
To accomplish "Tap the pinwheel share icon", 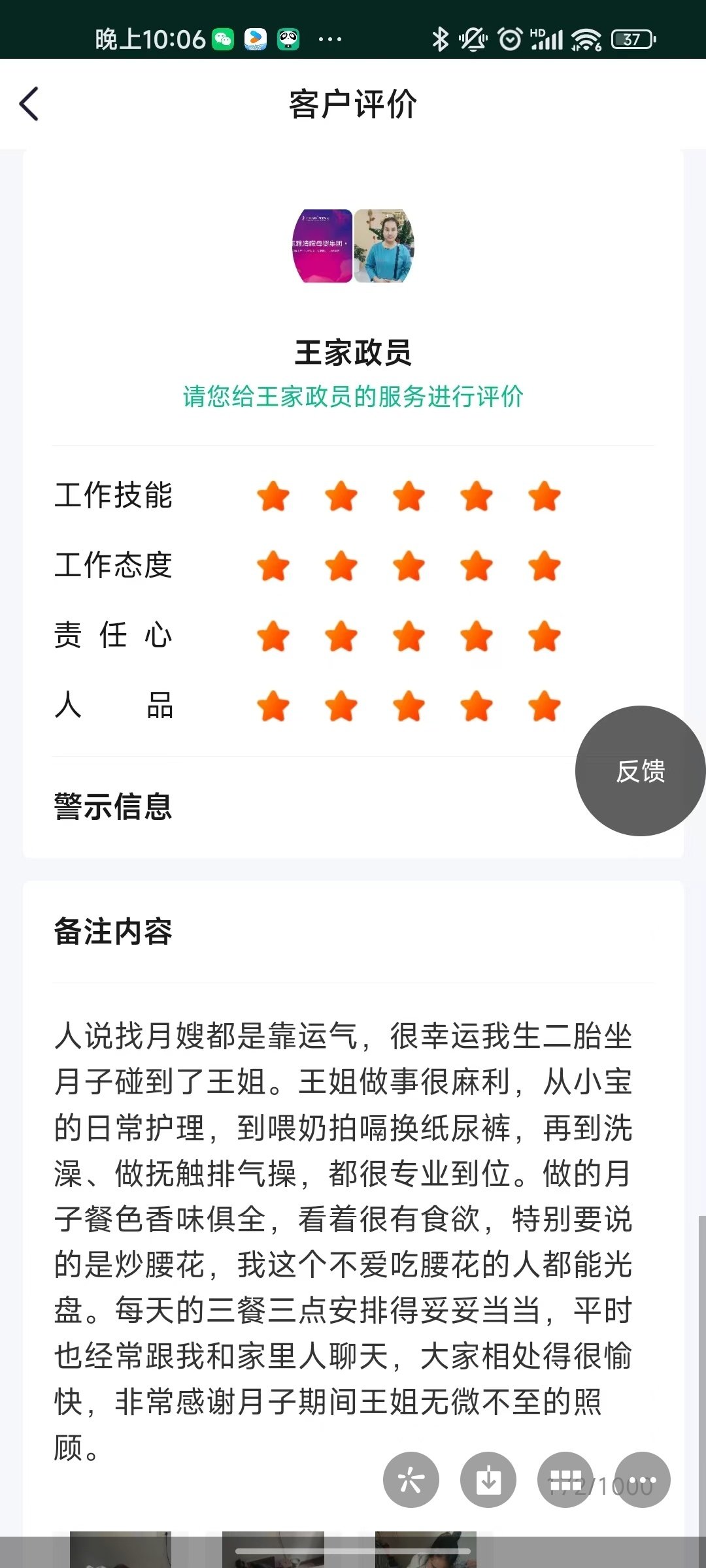I will tap(411, 1480).
